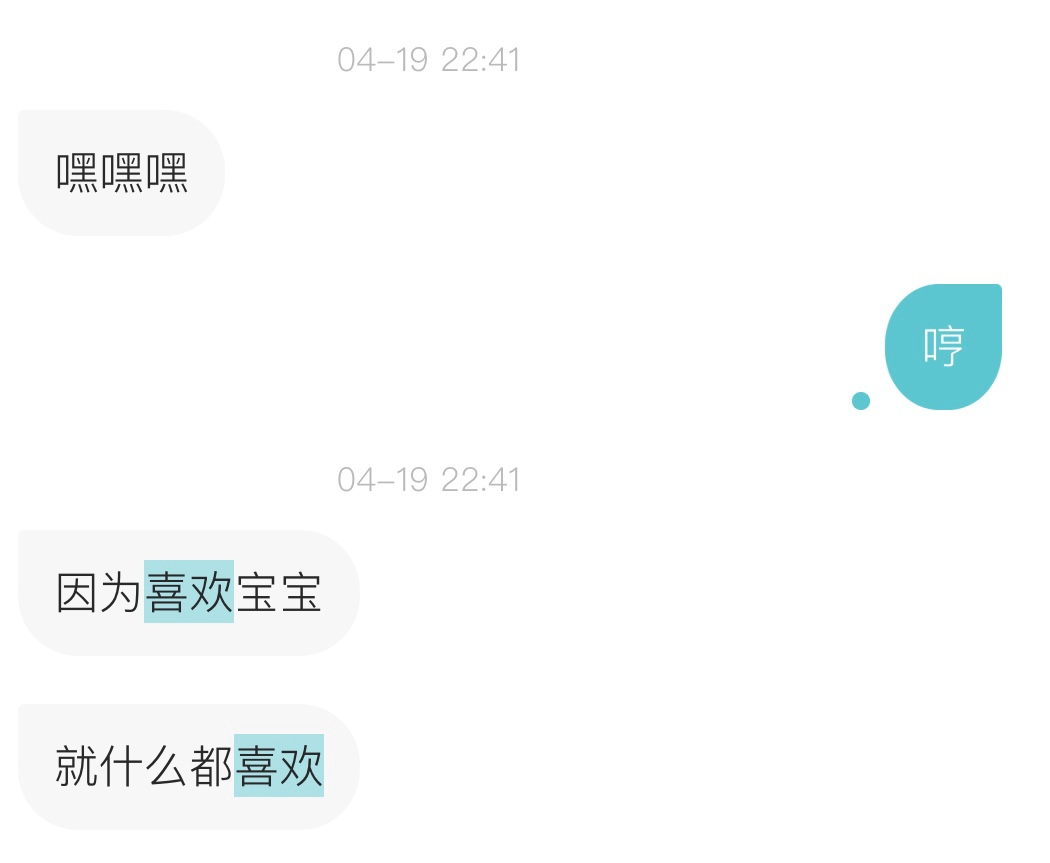Screen dimensions: 1050x863
Task: Select the 就什么都喜欢 message bubble
Action: point(188,767)
